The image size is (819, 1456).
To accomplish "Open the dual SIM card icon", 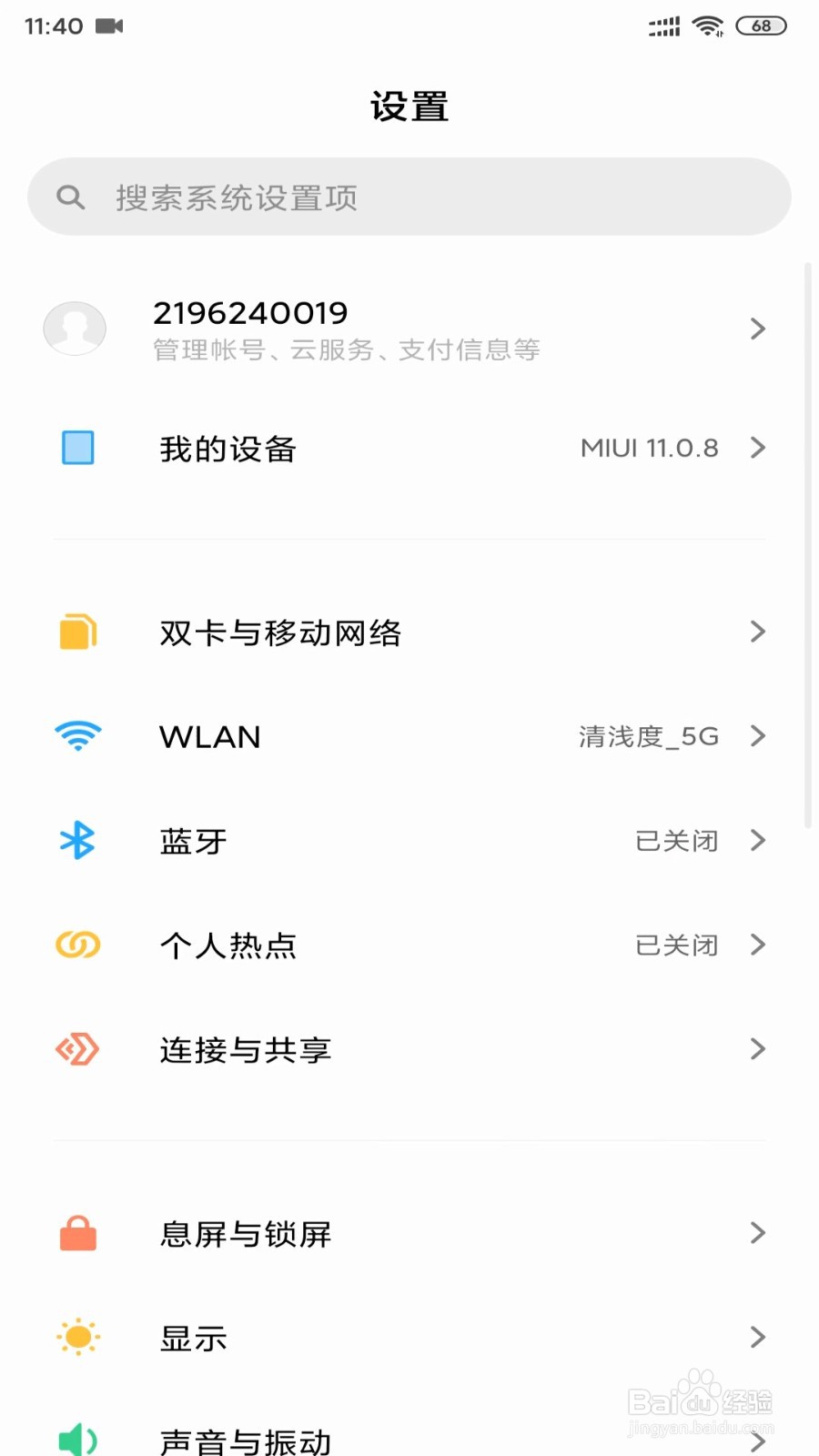I will 77,632.
